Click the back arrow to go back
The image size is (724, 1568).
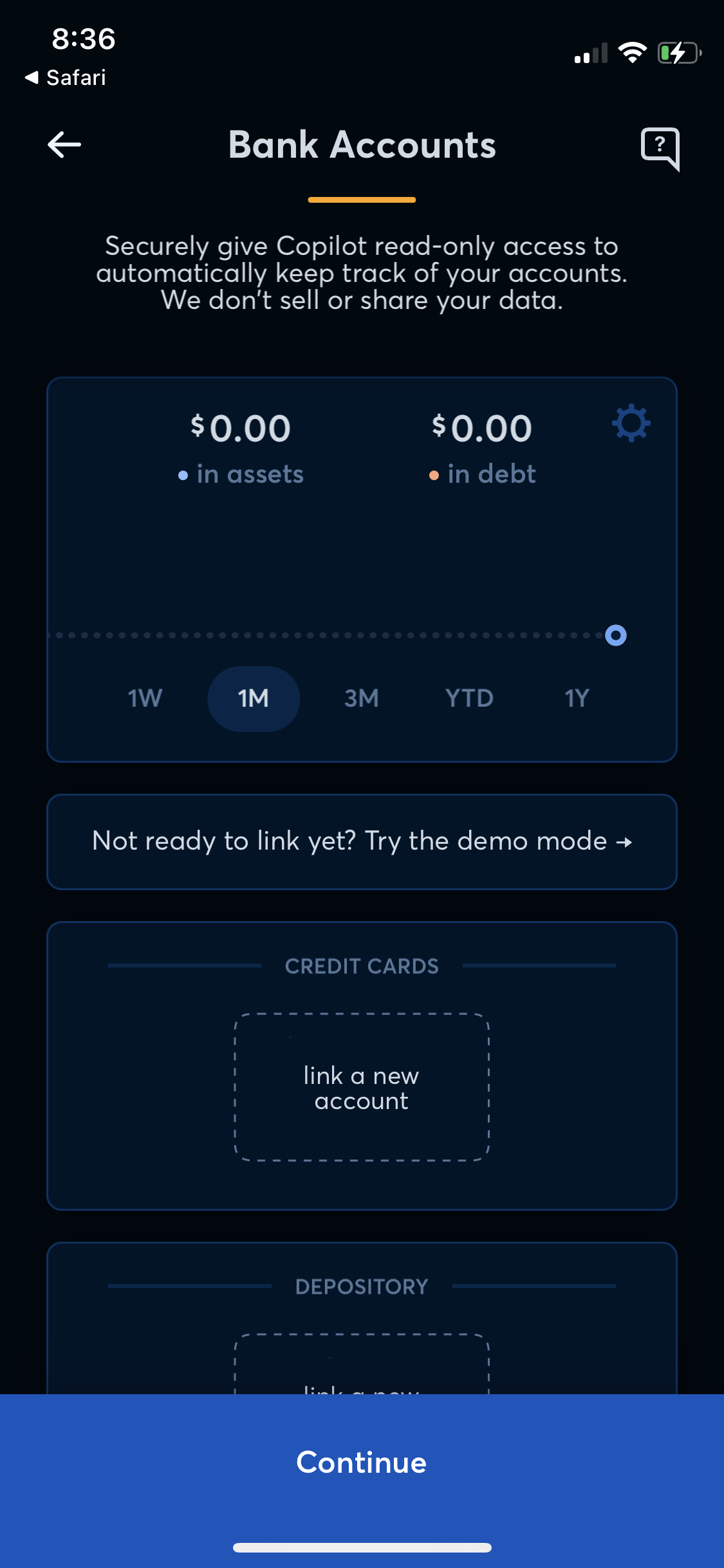64,145
